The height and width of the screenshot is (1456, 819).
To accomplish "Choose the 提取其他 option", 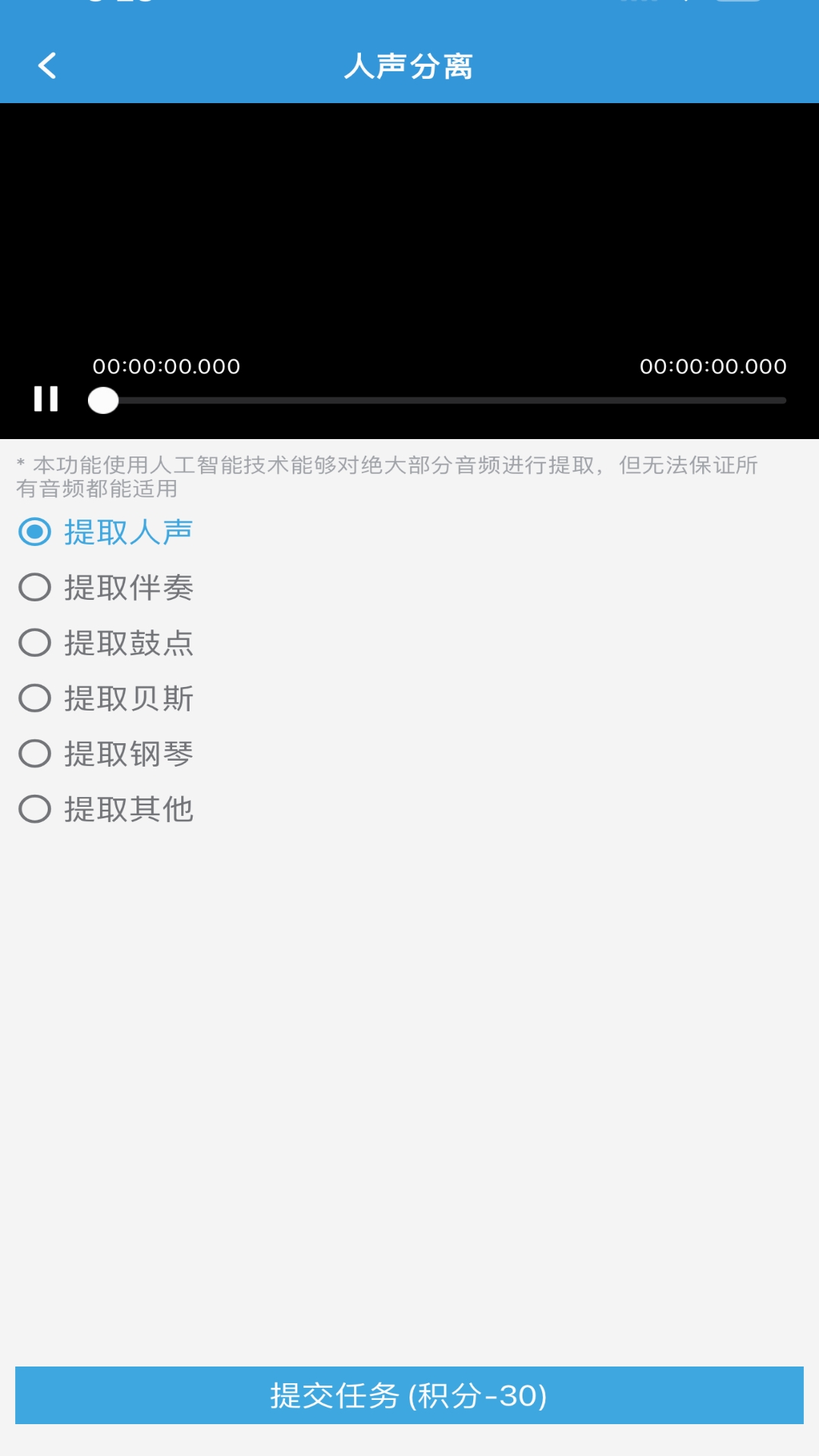I will (34, 810).
